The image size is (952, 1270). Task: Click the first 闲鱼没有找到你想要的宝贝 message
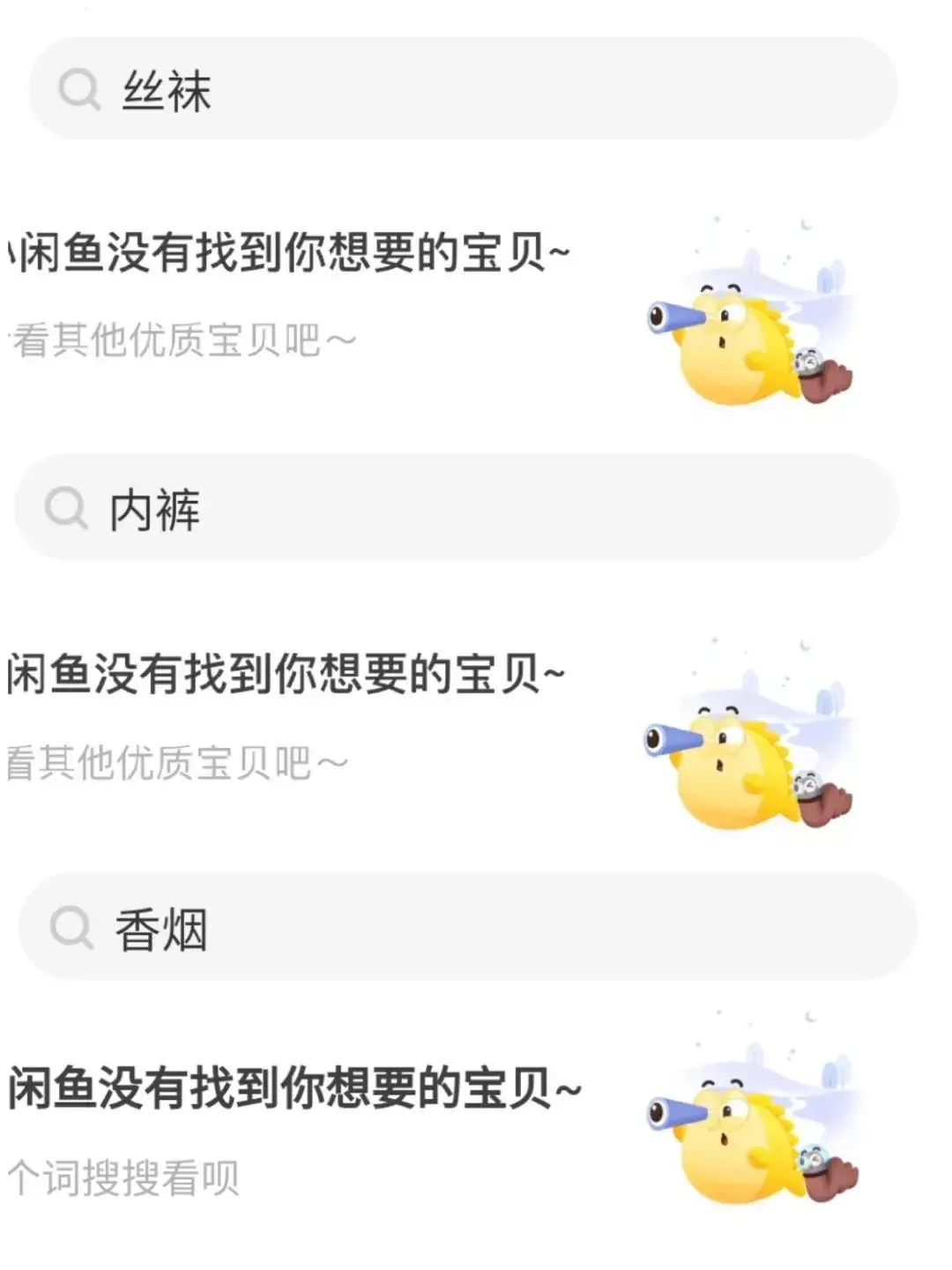(x=282, y=253)
